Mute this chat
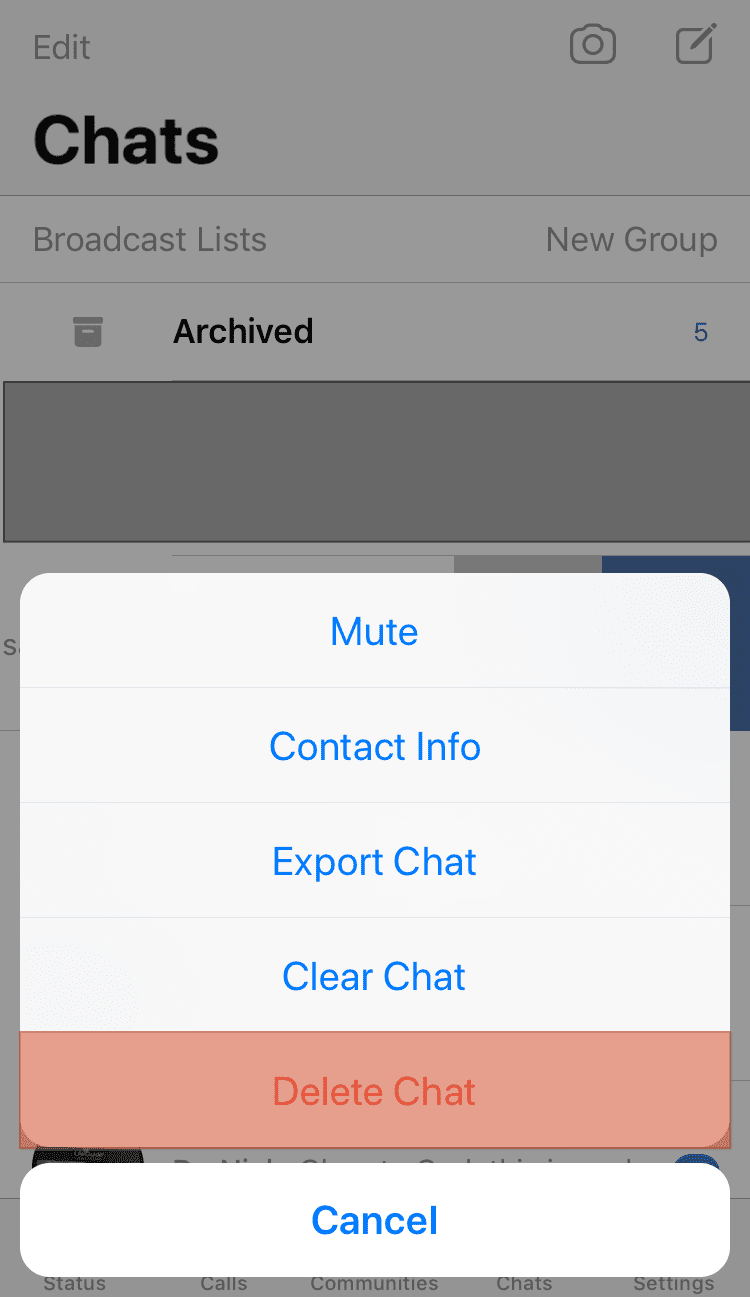 tap(374, 631)
